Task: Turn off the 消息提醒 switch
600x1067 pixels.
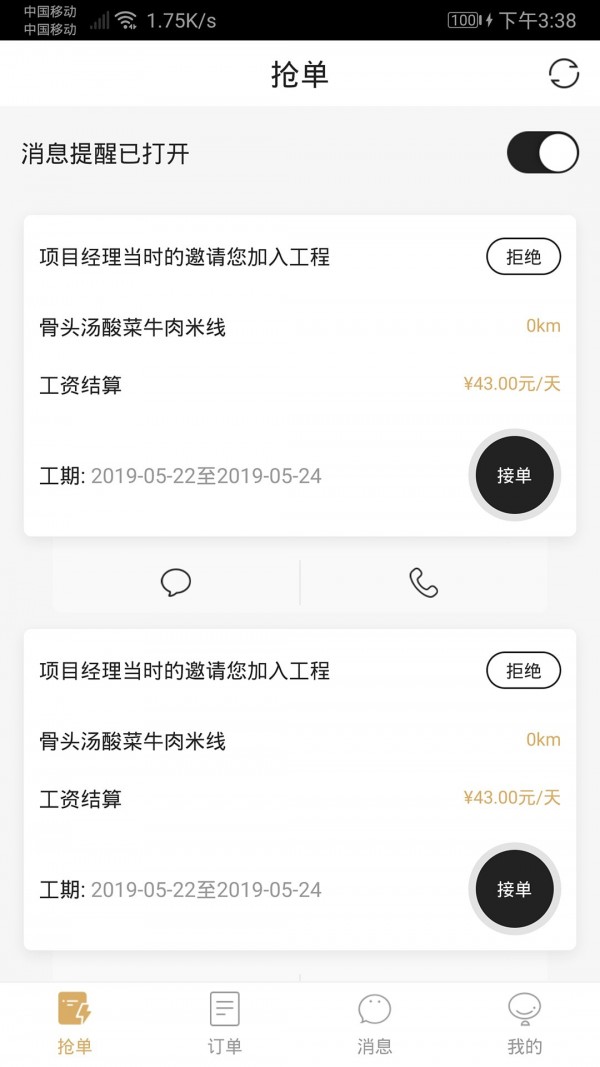Action: (x=542, y=153)
